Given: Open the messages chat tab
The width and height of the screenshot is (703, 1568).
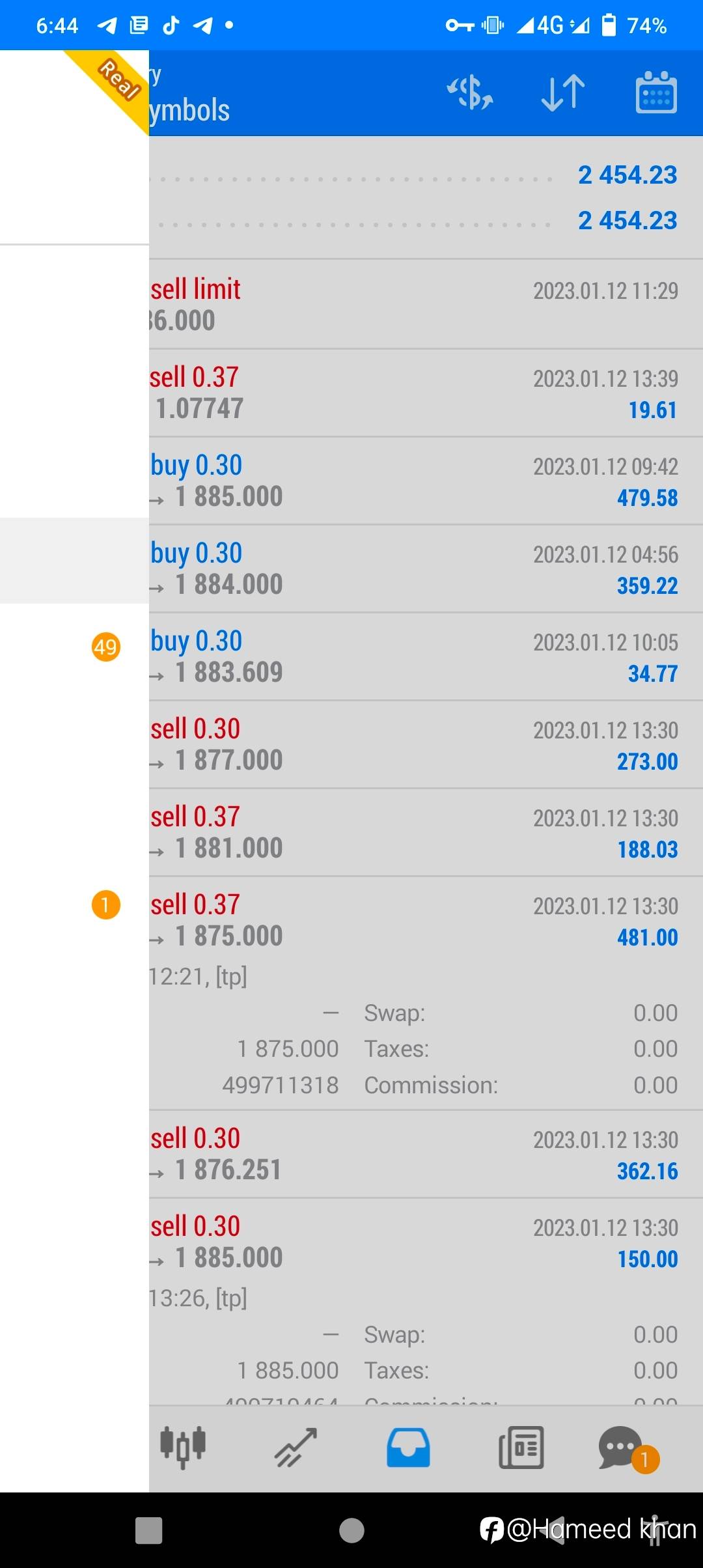Looking at the screenshot, I should (622, 1447).
